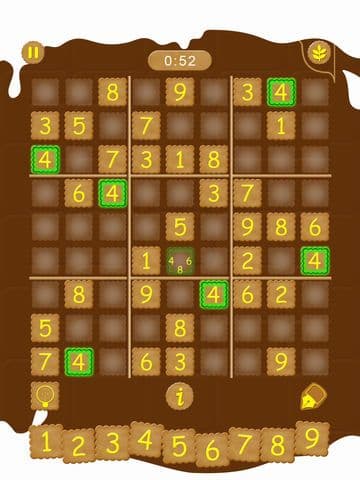Pause the game
360x480 pixels.
(x=33, y=52)
